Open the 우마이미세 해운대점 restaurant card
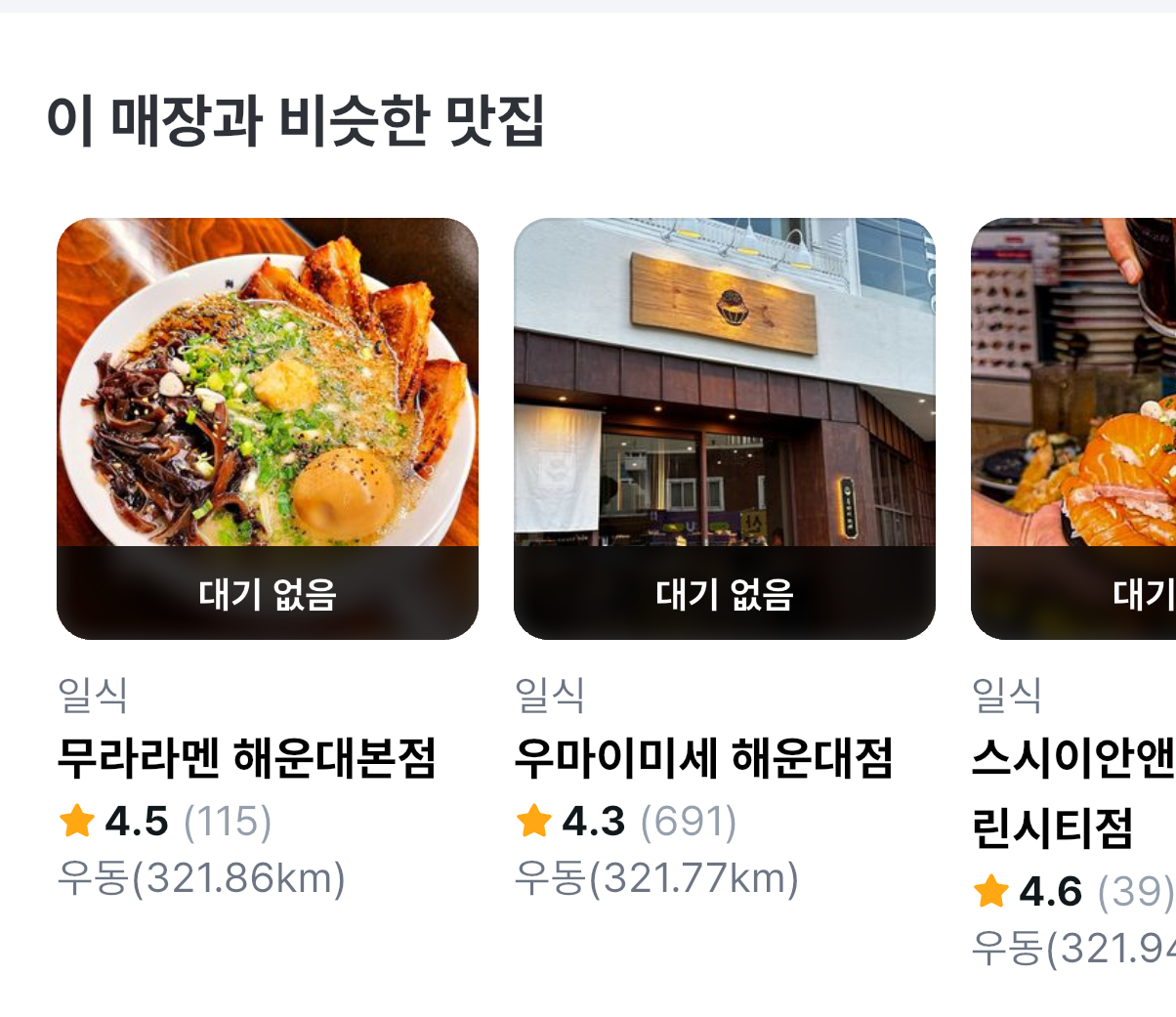The width and height of the screenshot is (1176, 1017). [724, 430]
